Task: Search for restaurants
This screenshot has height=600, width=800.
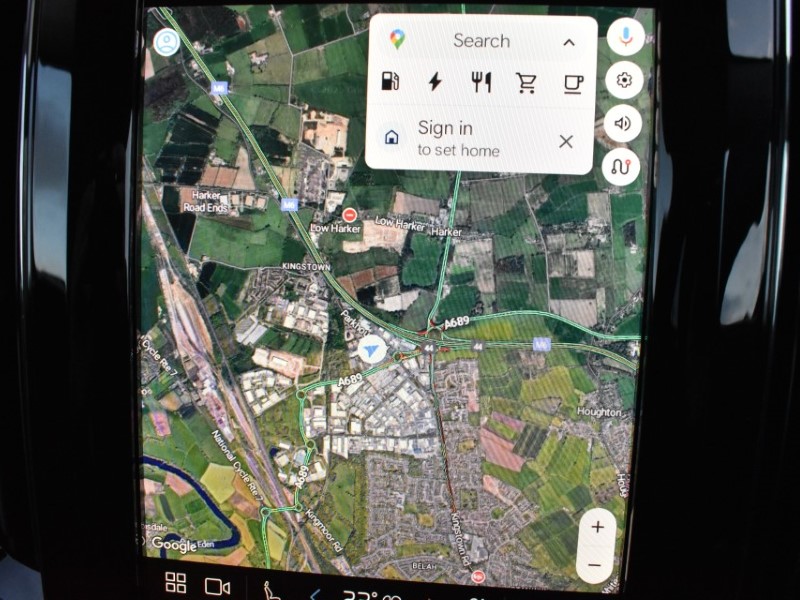Action: coord(481,82)
